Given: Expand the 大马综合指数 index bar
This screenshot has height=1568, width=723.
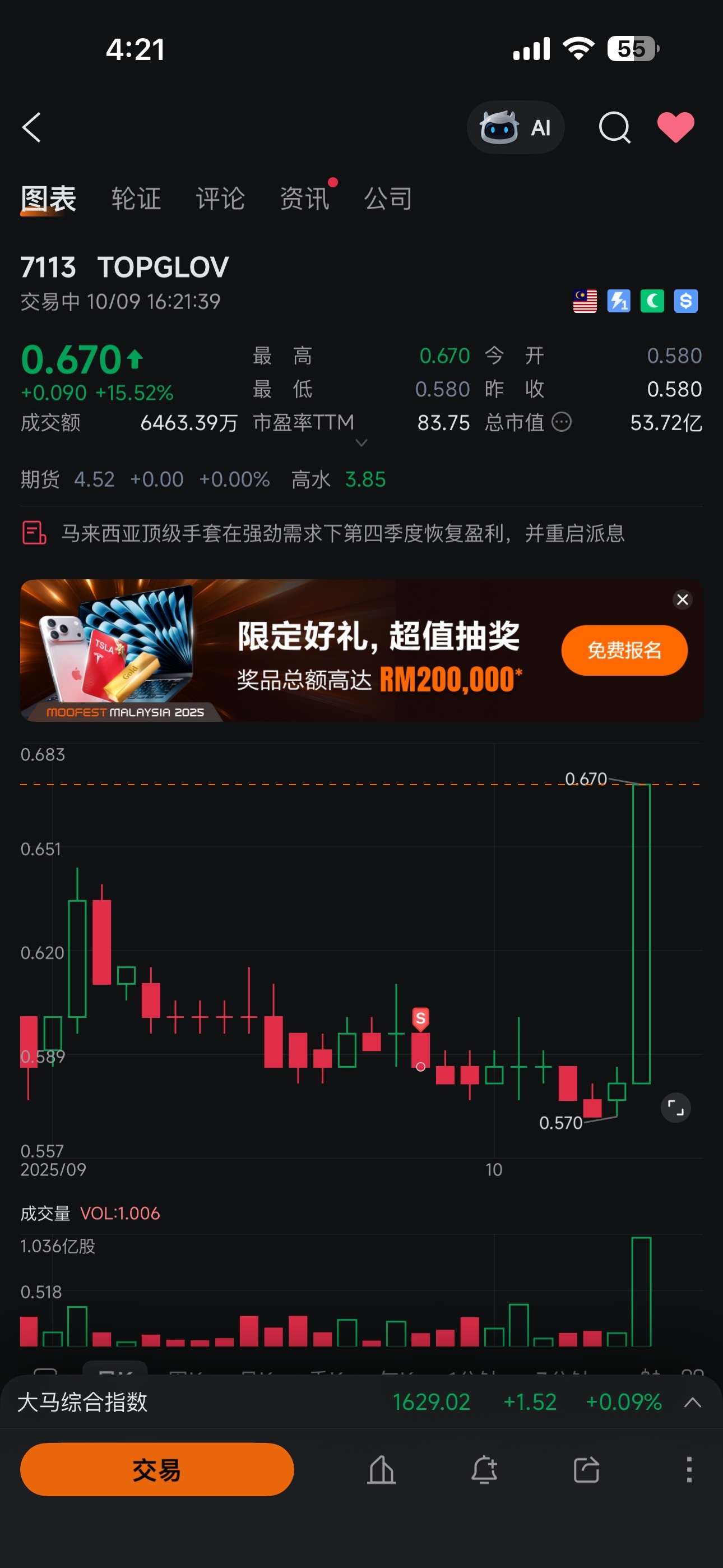Looking at the screenshot, I should (x=693, y=1403).
